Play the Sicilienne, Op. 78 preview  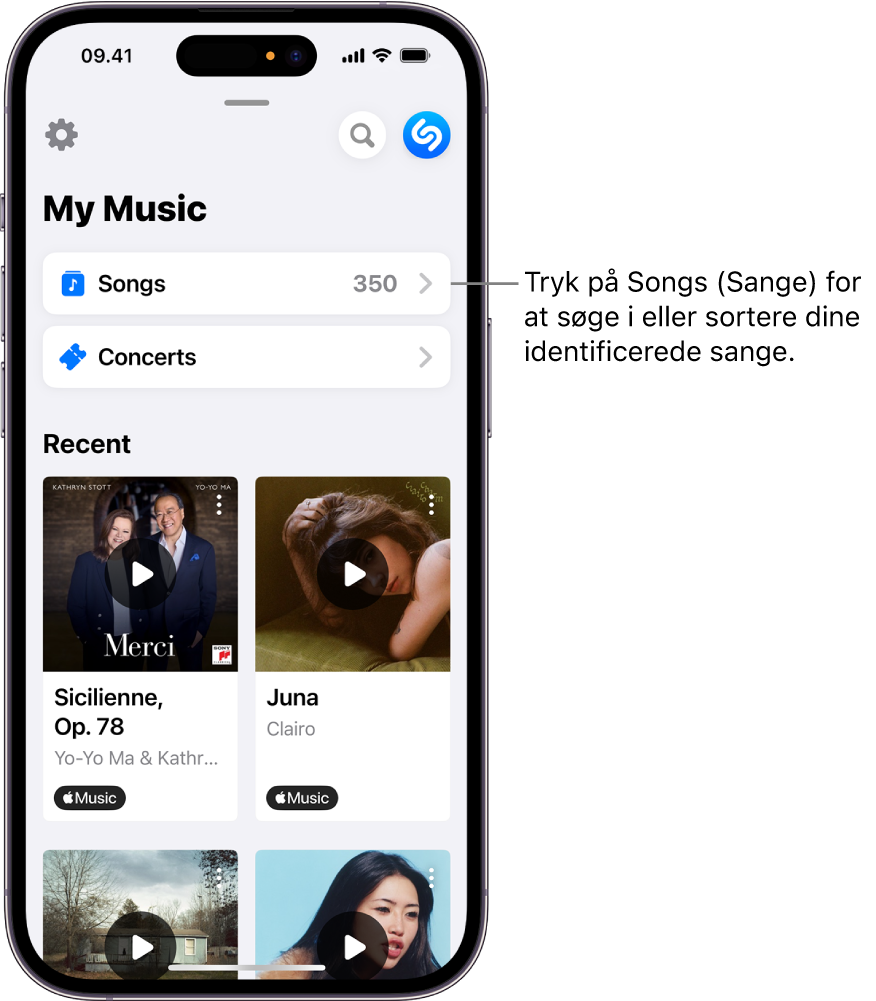point(141,574)
